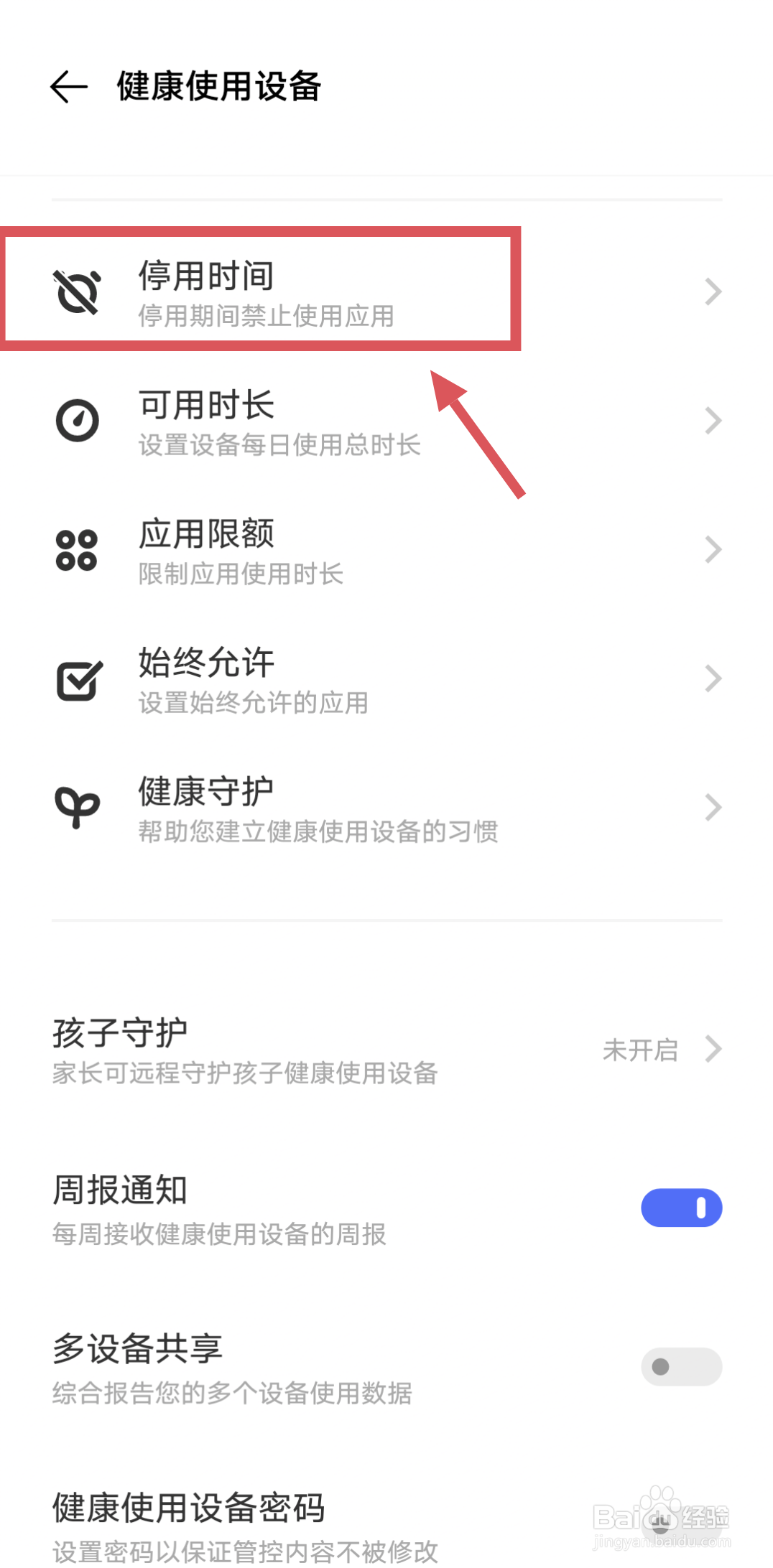
Task: Open 应用限额 via its chevron
Action: point(712,550)
